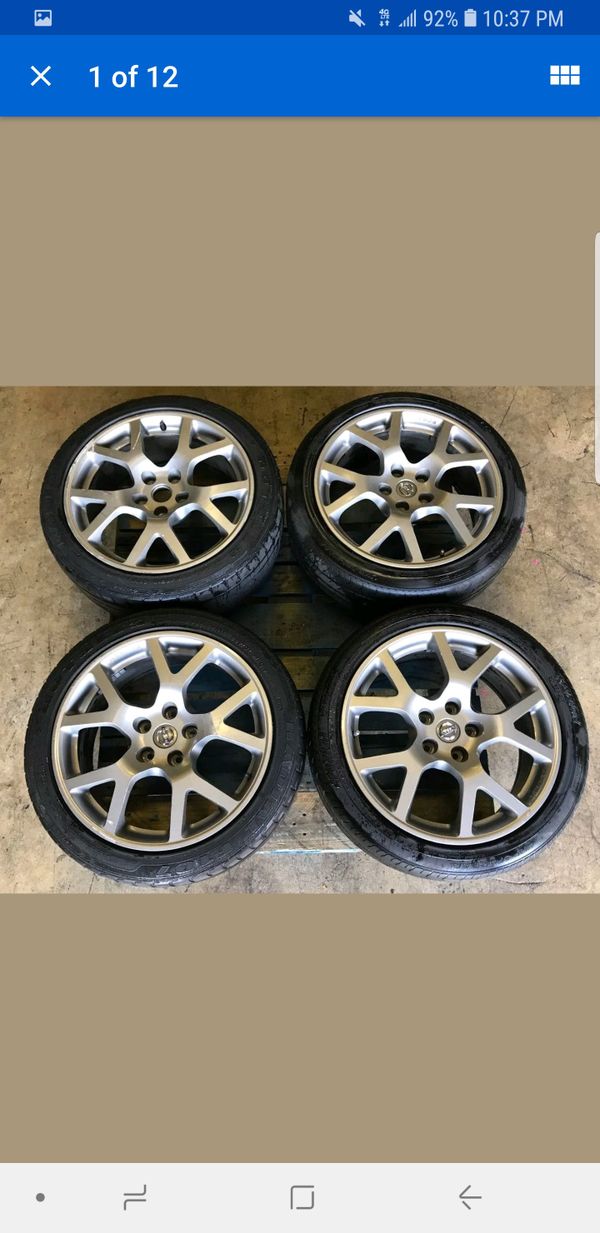Viewport: 600px width, 1233px height.
Task: Open recent apps from the navigation bar
Action: (x=134, y=1197)
